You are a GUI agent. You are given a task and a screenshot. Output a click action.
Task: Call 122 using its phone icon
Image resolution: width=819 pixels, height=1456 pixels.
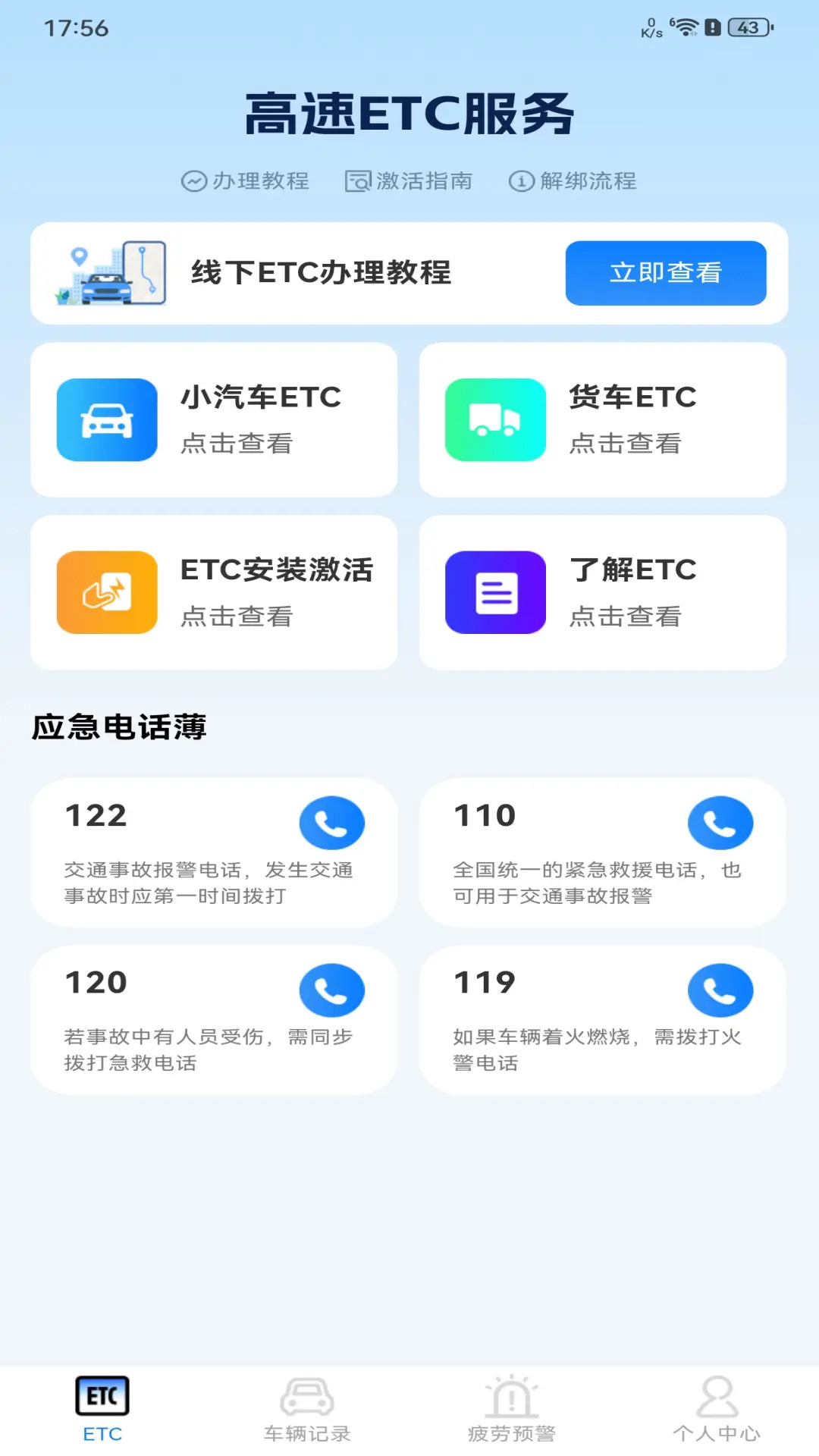[x=332, y=822]
